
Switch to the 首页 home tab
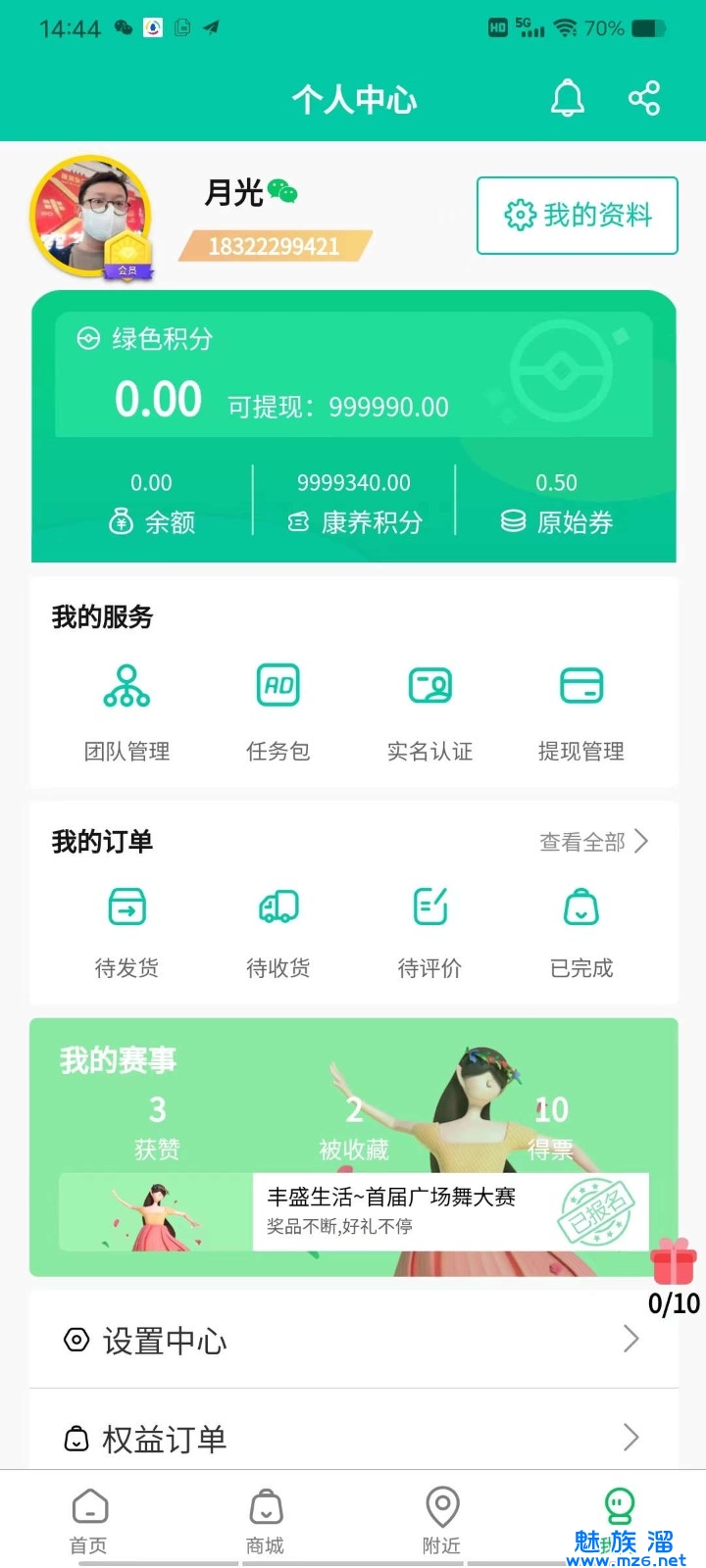click(89, 1520)
